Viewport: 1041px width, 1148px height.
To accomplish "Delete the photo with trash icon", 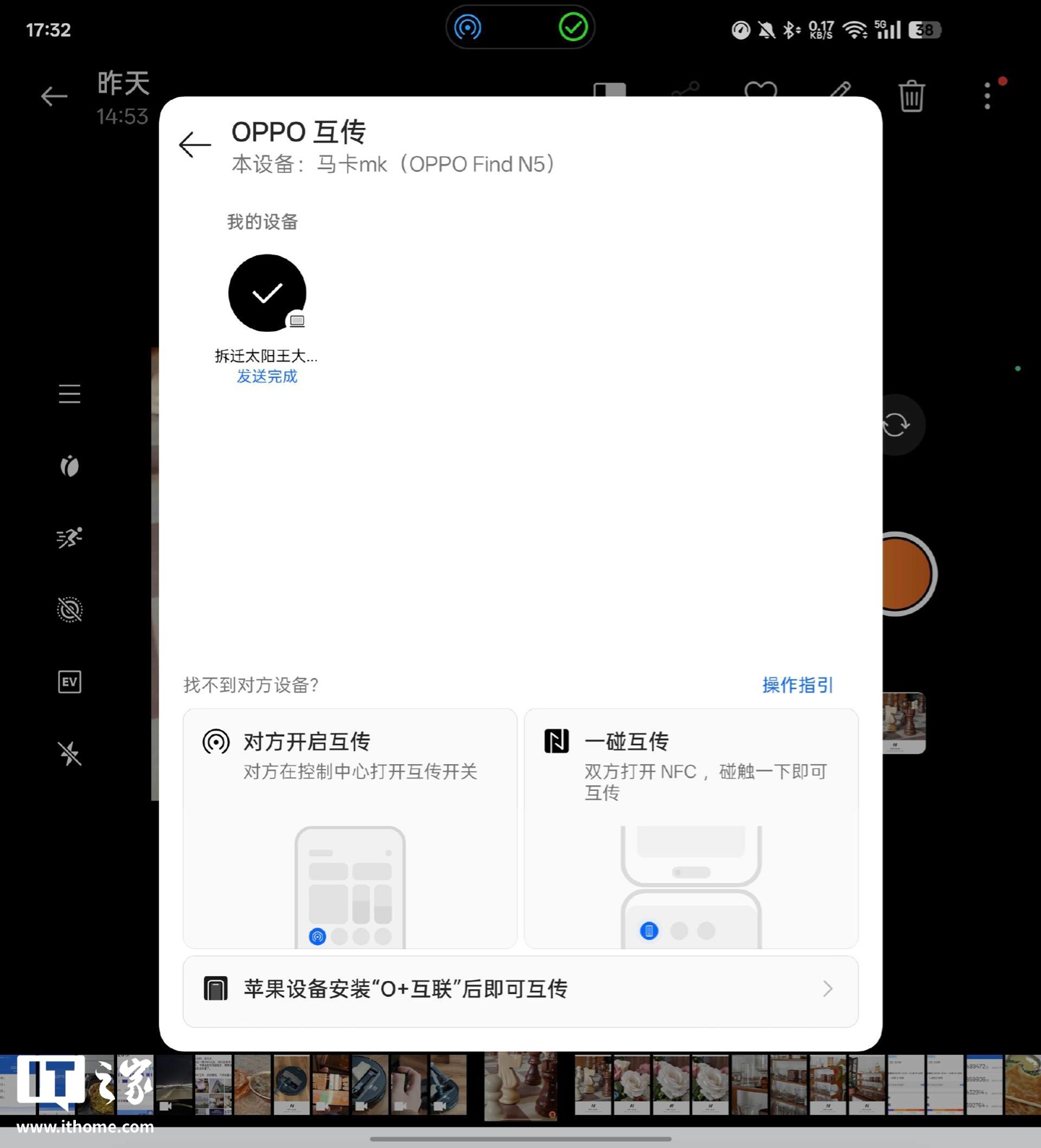I will click(x=911, y=95).
